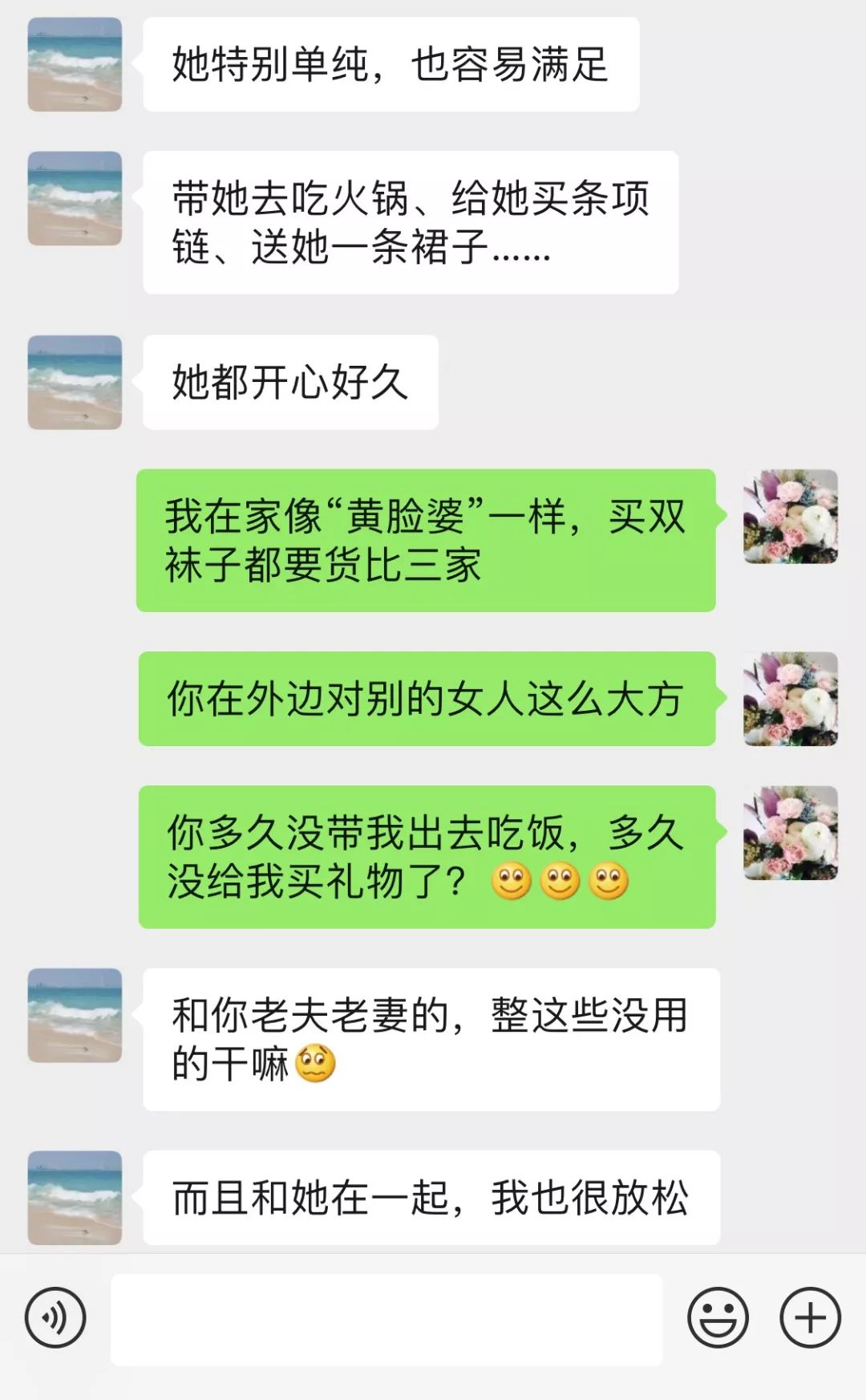866x1400 pixels.
Task: Open the emoji sticker panel
Action: click(x=718, y=1317)
